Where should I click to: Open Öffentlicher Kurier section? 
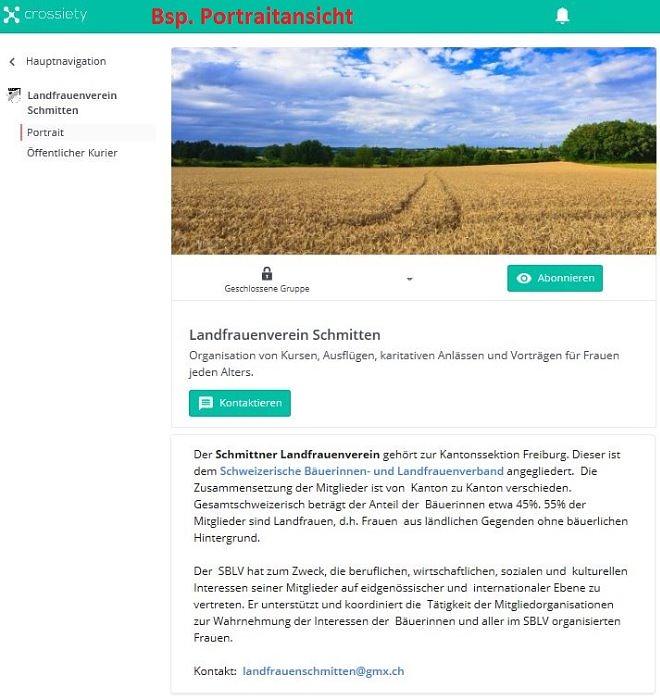click(72, 153)
